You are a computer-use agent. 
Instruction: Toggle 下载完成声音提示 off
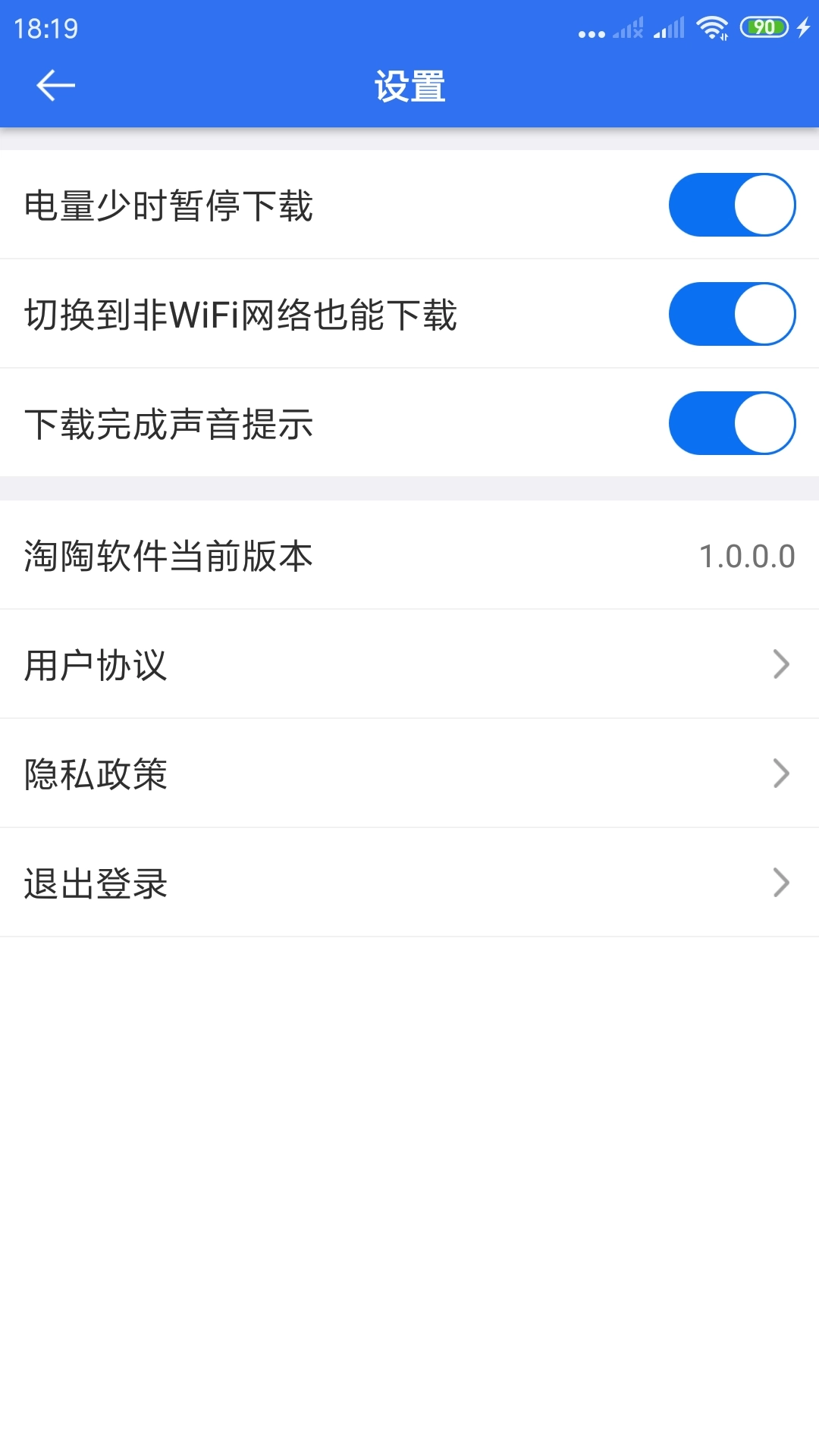[x=730, y=423]
